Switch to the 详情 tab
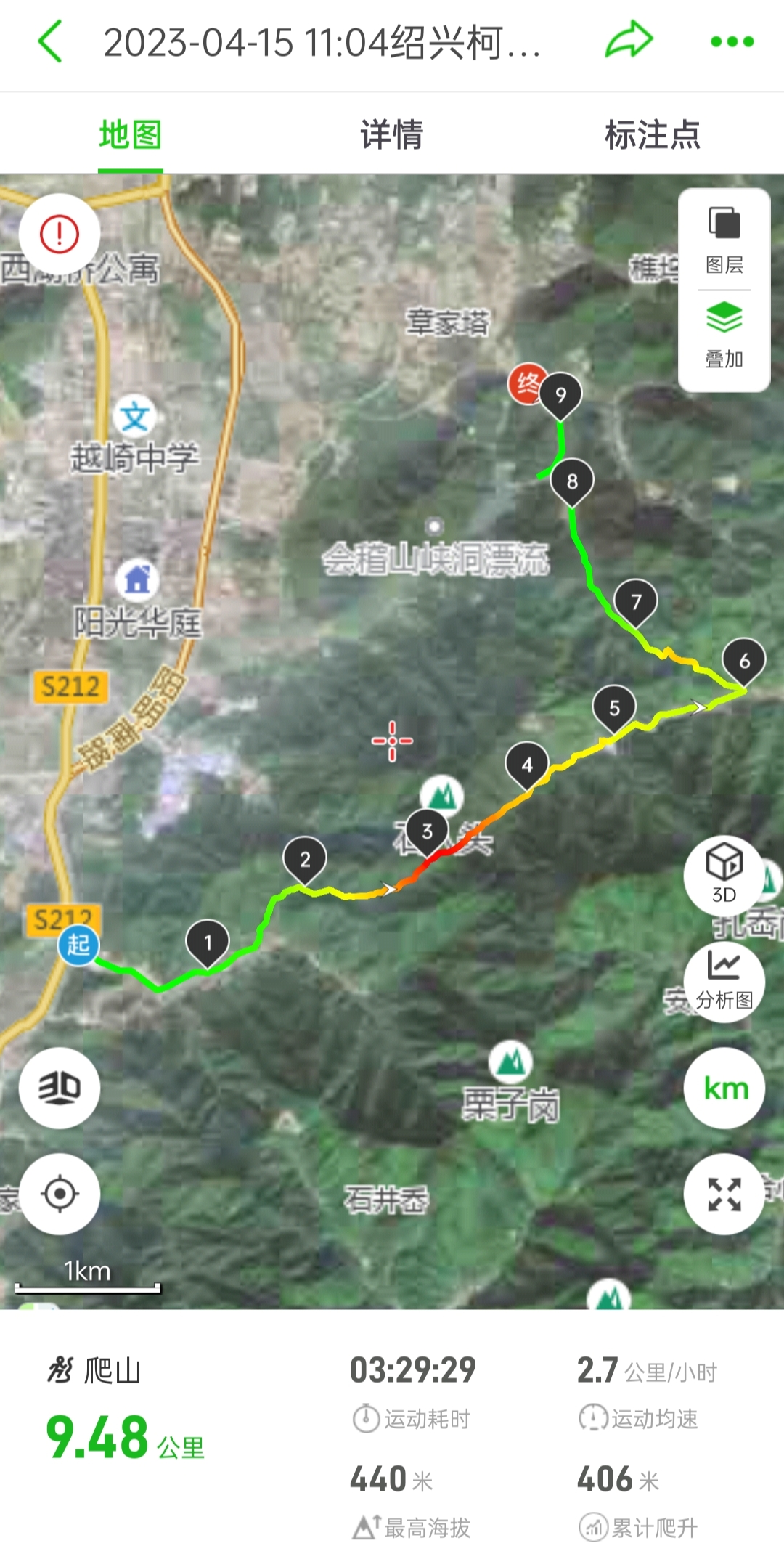This screenshot has width=784, height=1567. tap(391, 135)
